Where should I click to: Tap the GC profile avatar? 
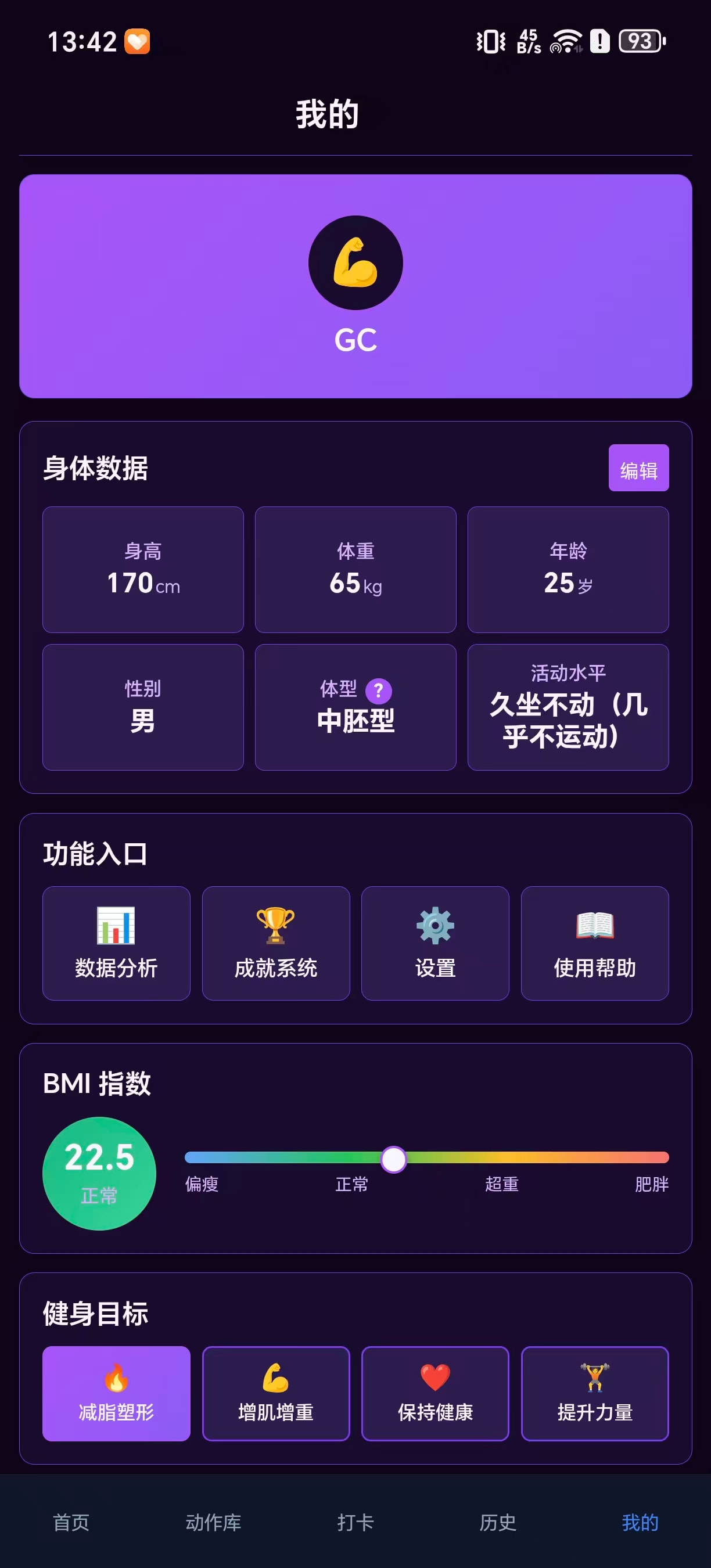(x=355, y=263)
